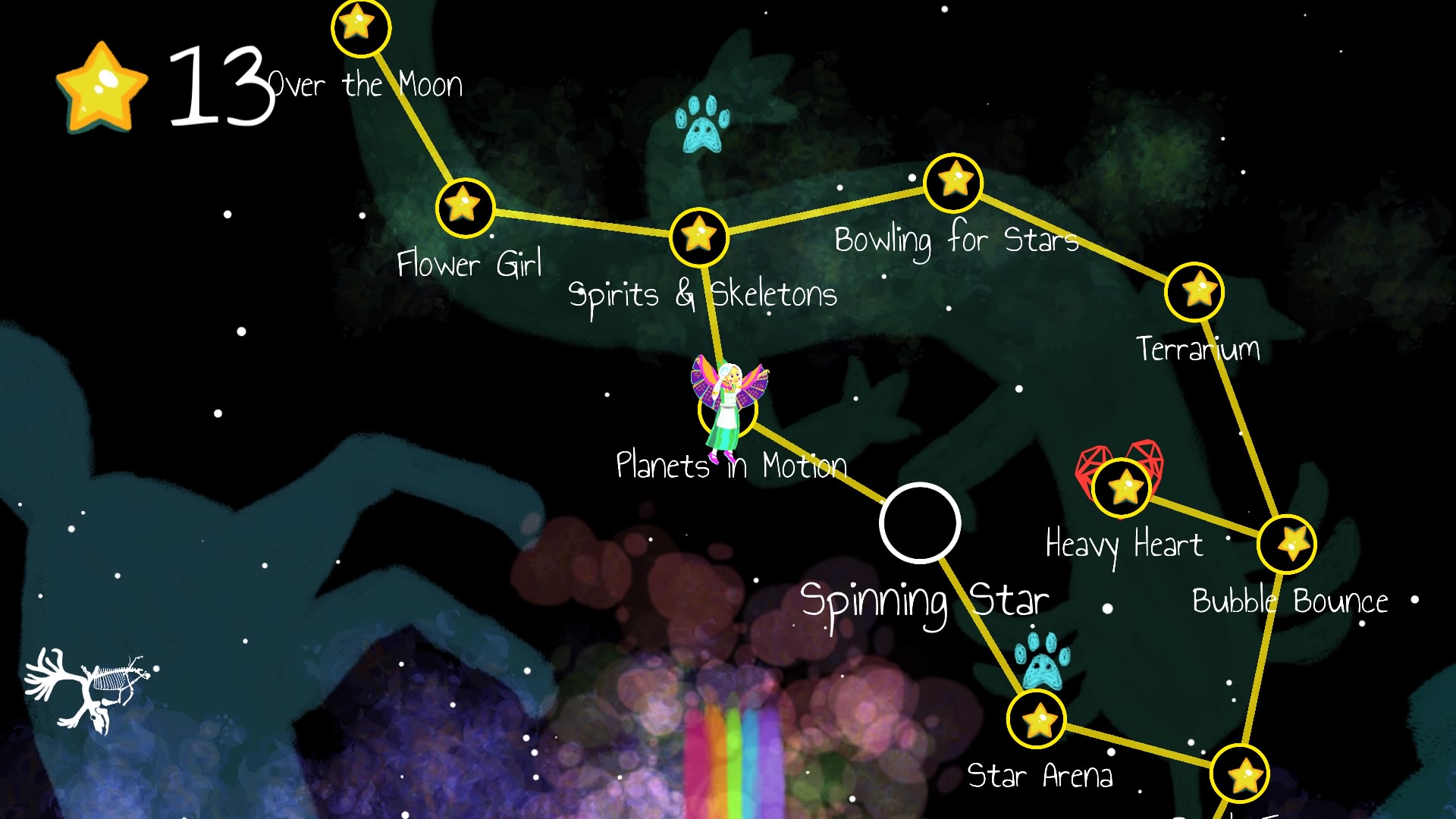This screenshot has width=1456, height=819.
Task: Choose the Spirits & Skeletons level star
Action: 699,237
